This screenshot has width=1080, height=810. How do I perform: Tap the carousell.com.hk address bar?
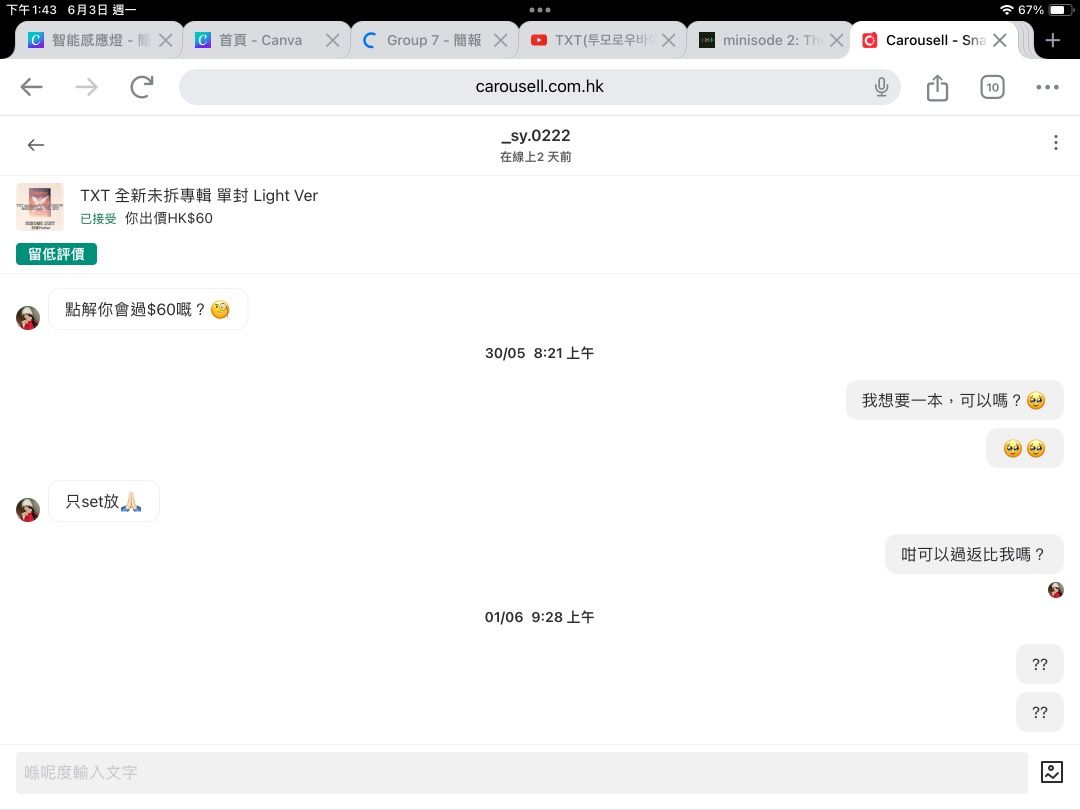[x=539, y=87]
